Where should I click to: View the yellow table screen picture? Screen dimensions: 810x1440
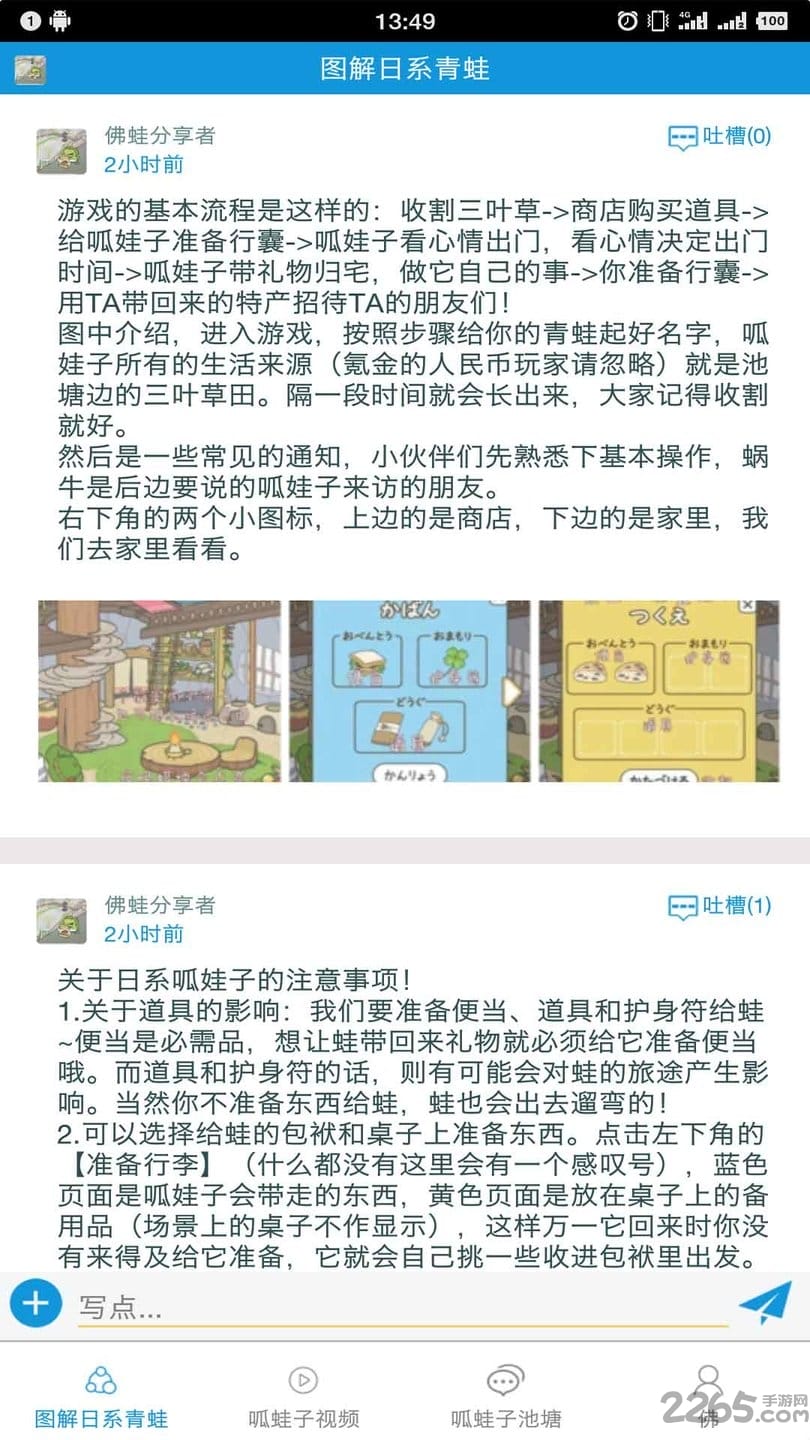click(x=659, y=691)
